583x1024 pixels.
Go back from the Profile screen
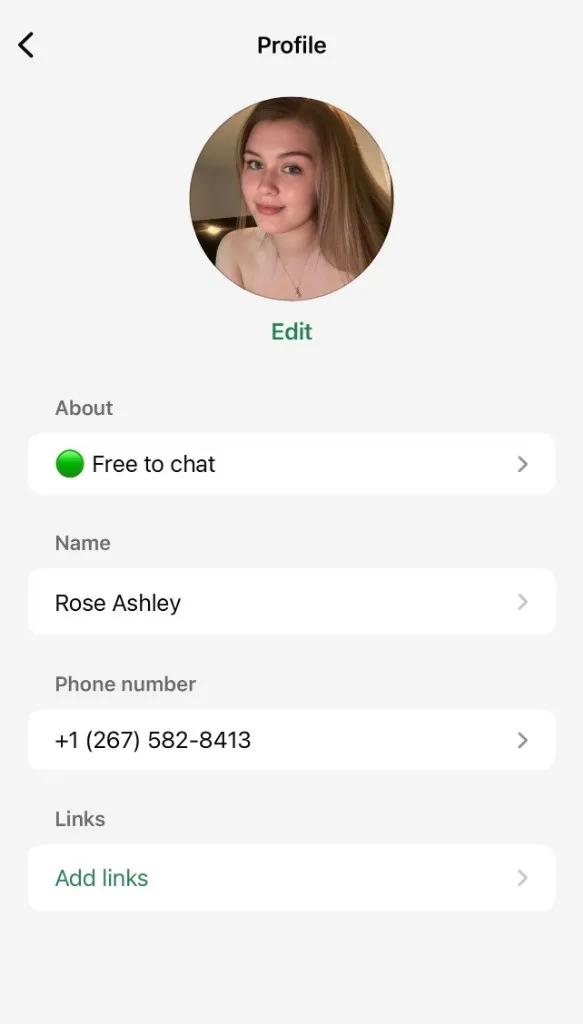(26, 45)
